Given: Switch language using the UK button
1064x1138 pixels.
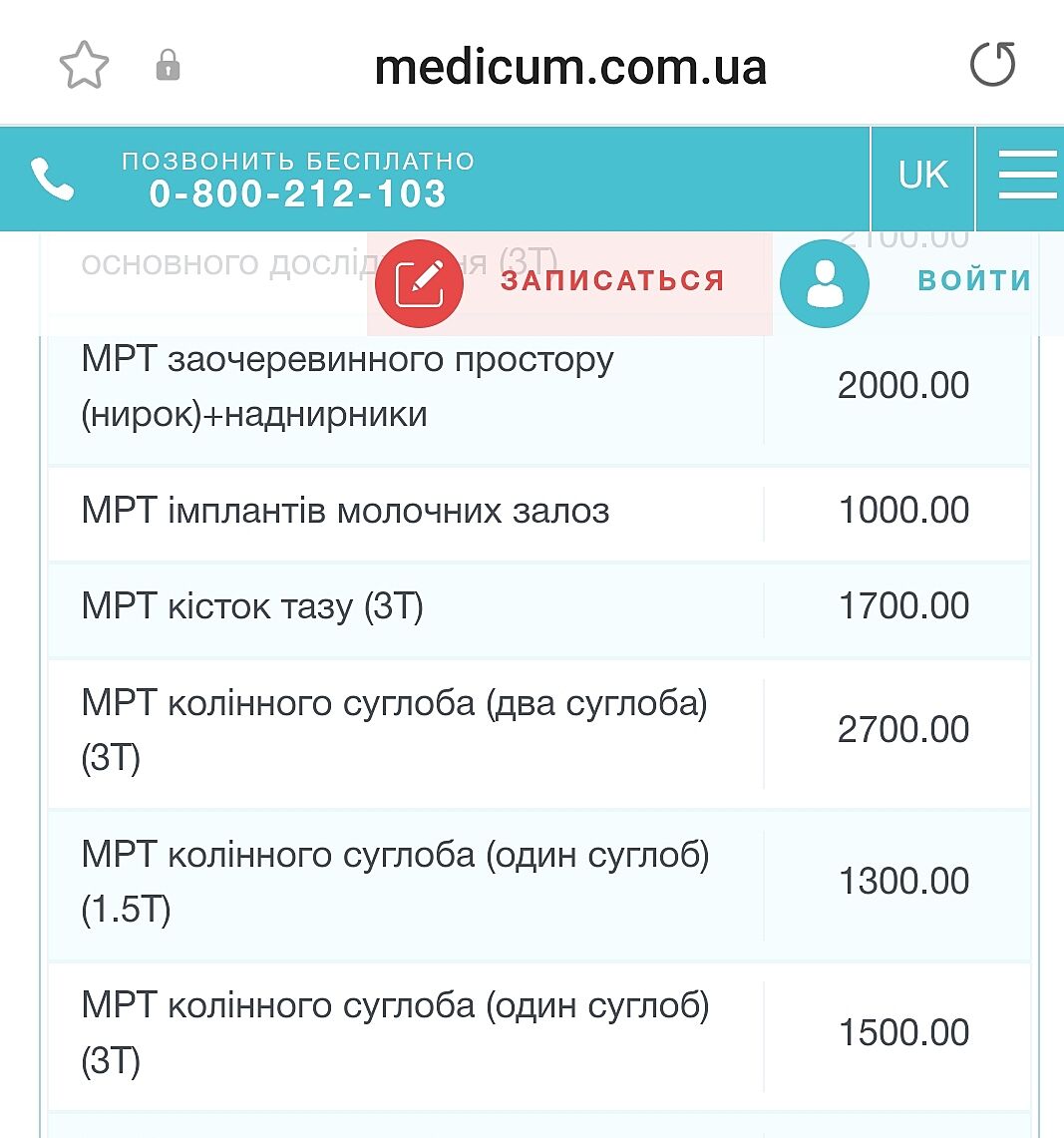Looking at the screenshot, I should (922, 176).
